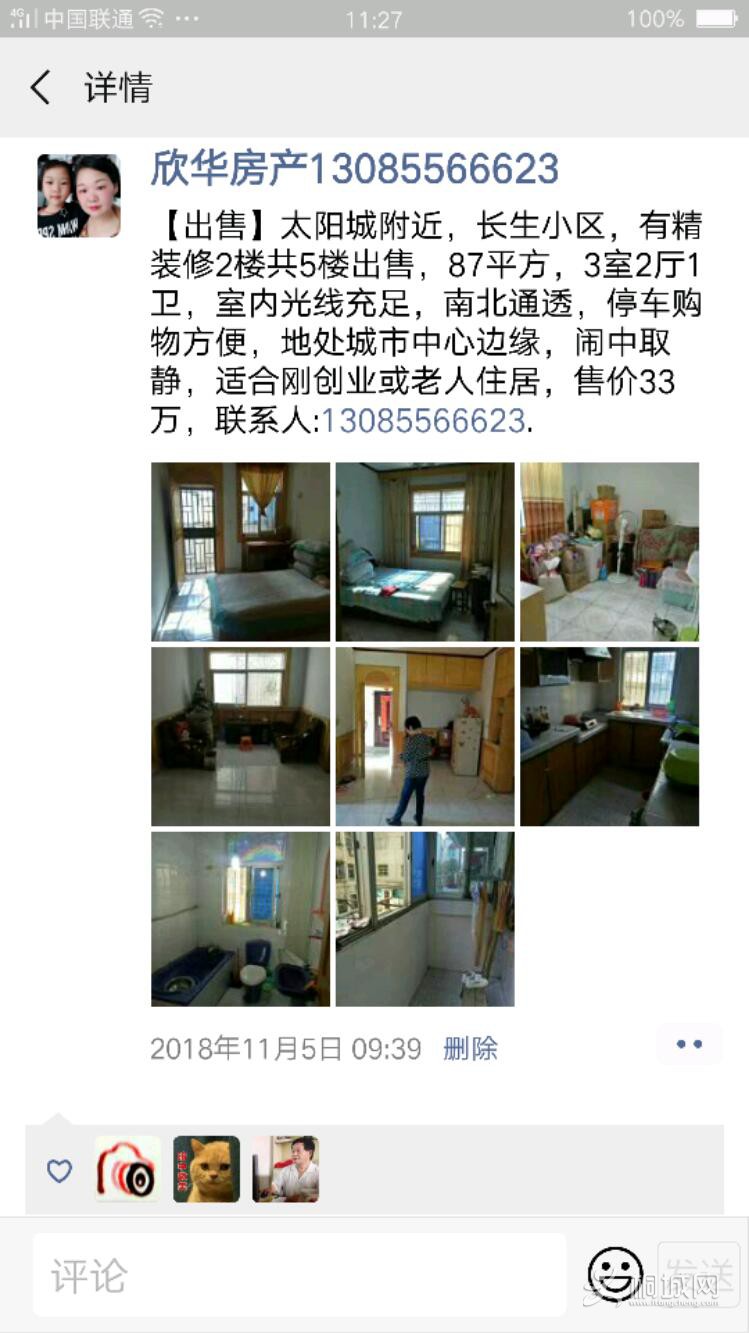View the balcony photo
The width and height of the screenshot is (749, 1333).
(x=424, y=919)
